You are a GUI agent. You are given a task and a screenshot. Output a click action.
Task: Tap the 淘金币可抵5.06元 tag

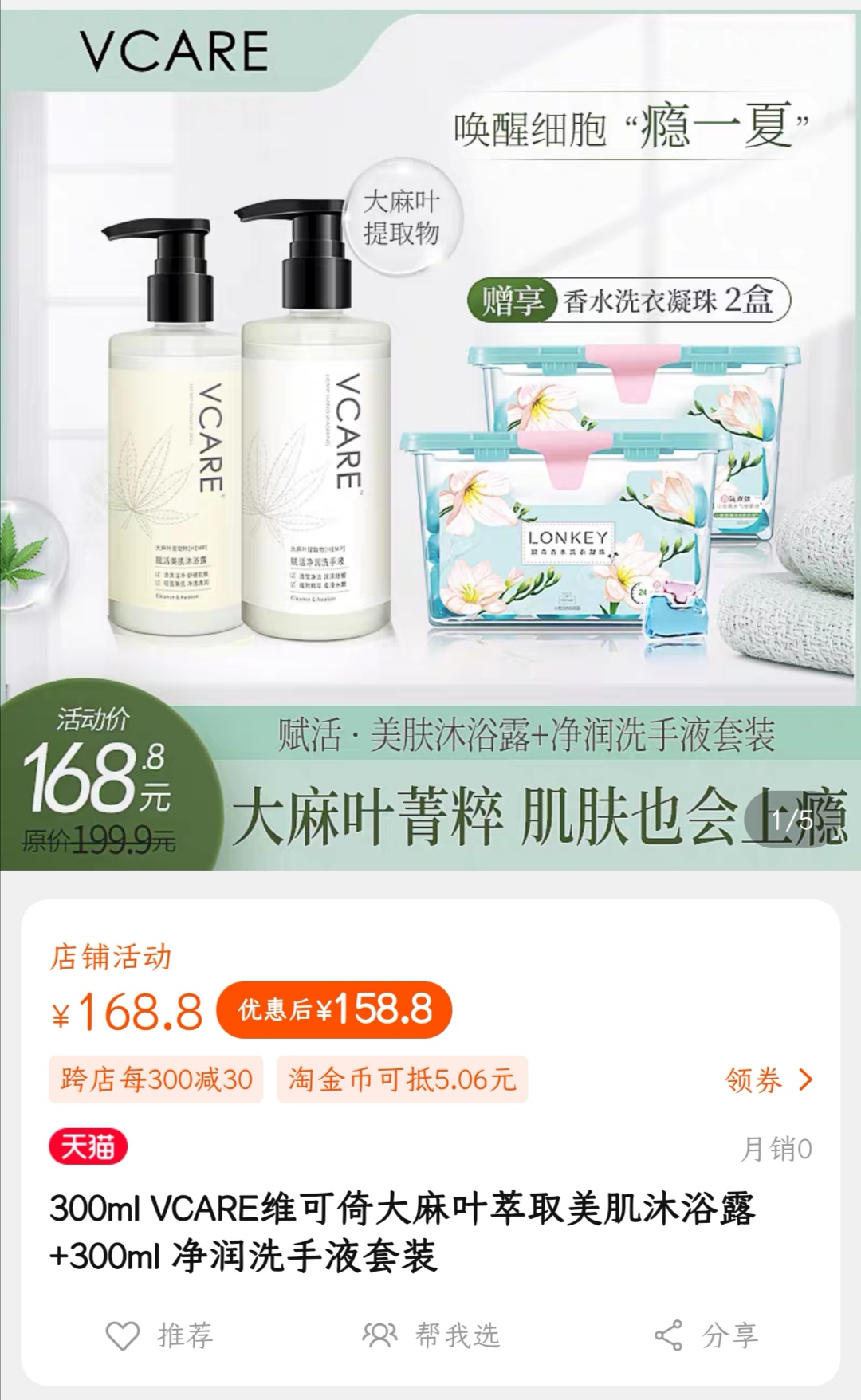tap(402, 1080)
